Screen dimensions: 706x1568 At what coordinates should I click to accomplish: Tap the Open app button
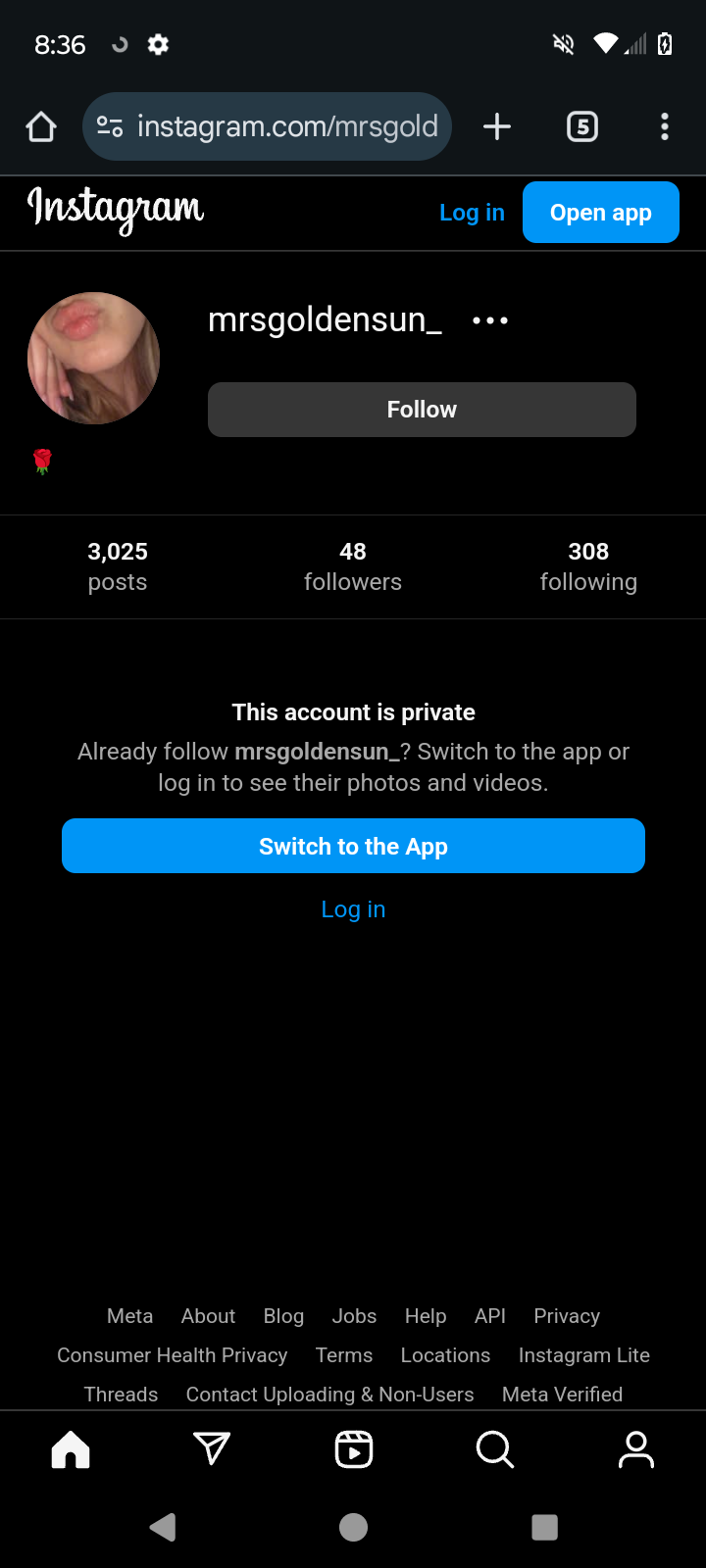601,213
